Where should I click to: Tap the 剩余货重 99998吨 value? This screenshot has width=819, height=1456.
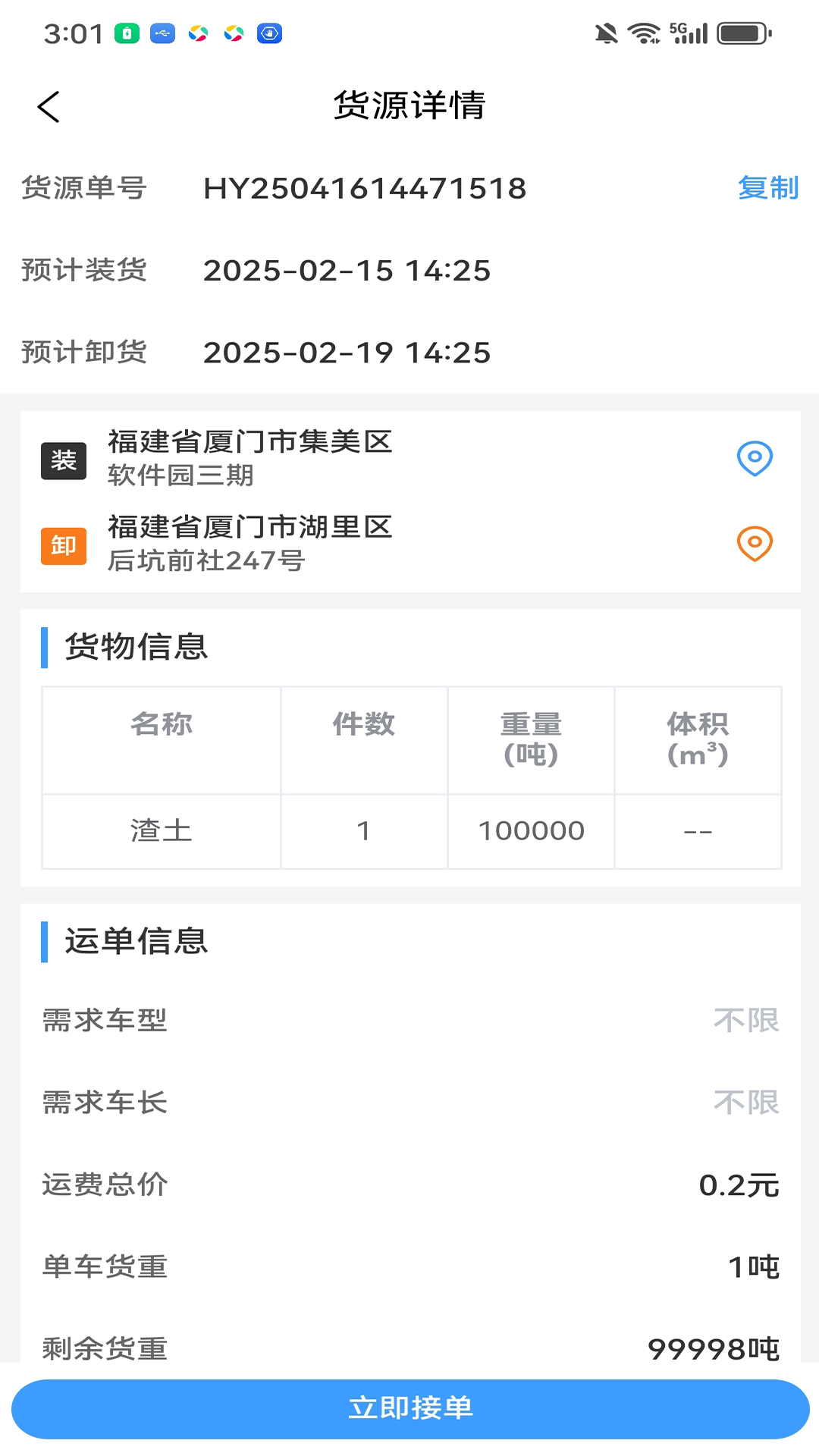714,1348
